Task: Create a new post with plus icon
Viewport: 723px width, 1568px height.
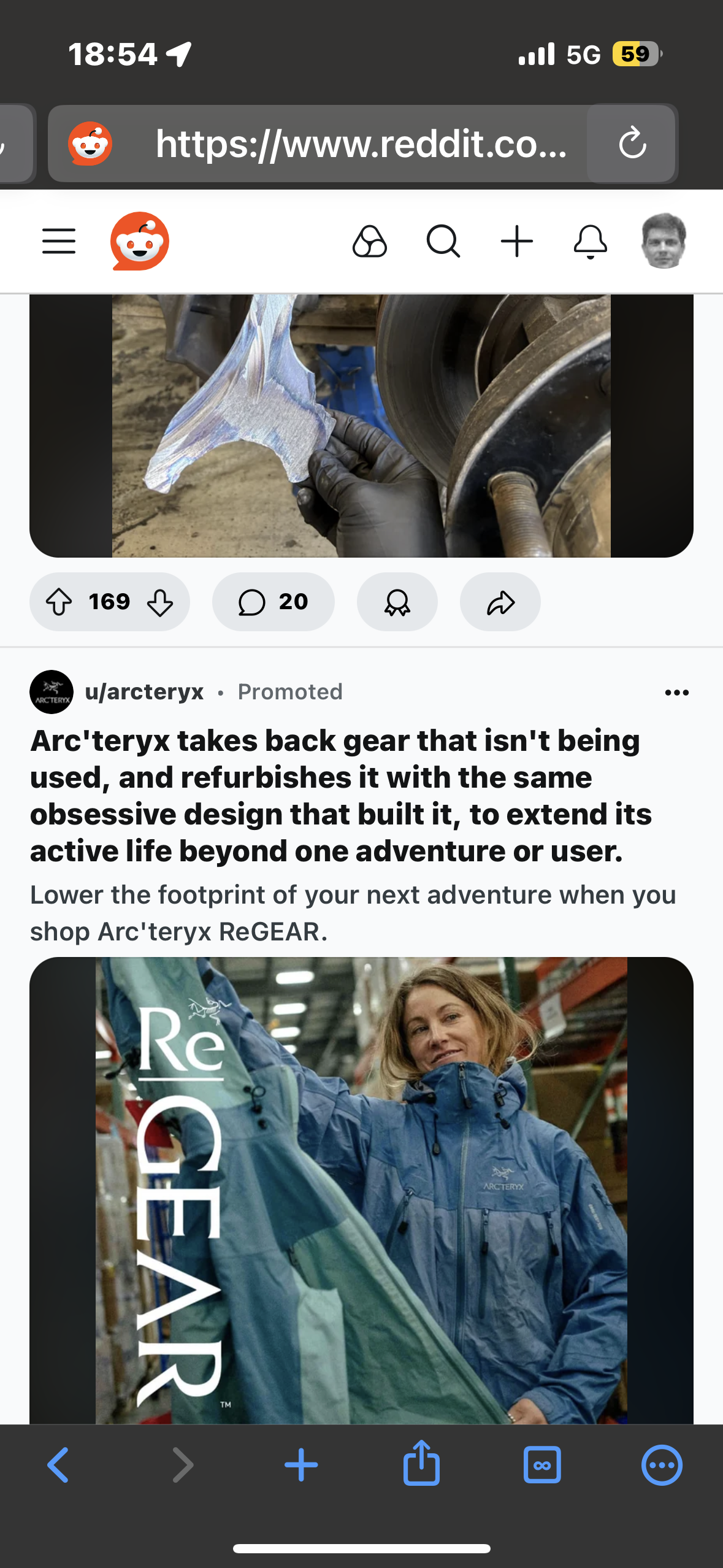Action: click(516, 241)
